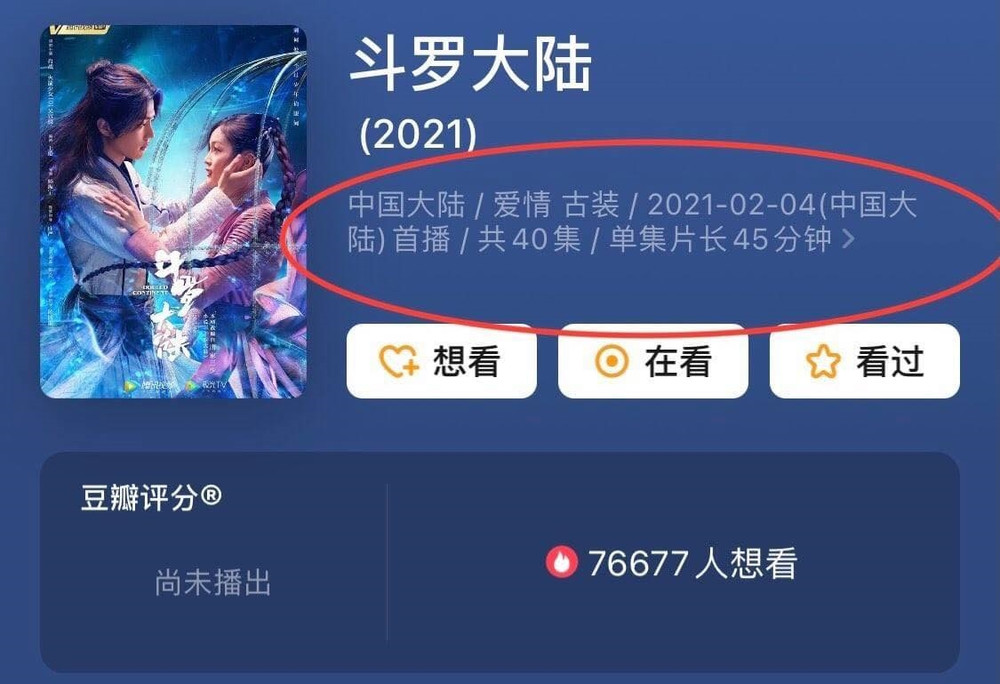
Task: Expand the show info details chevron
Action: pos(849,241)
